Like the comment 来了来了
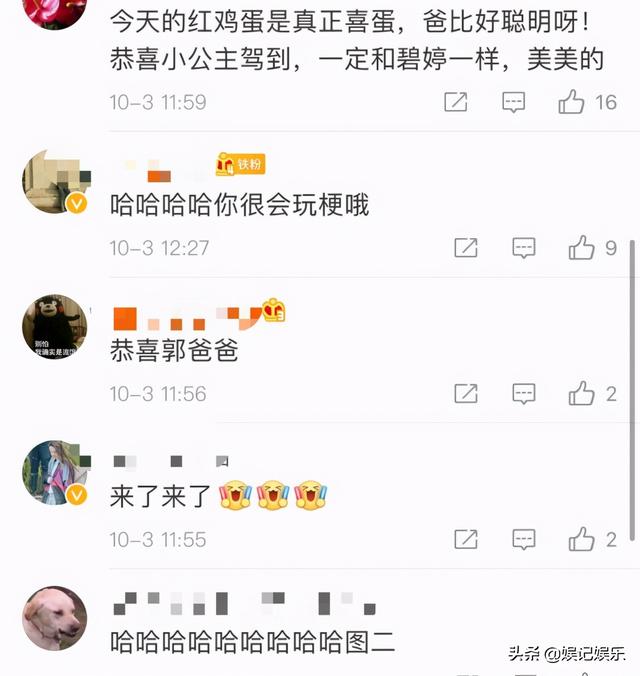This screenshot has height=676, width=640. pyautogui.click(x=582, y=540)
